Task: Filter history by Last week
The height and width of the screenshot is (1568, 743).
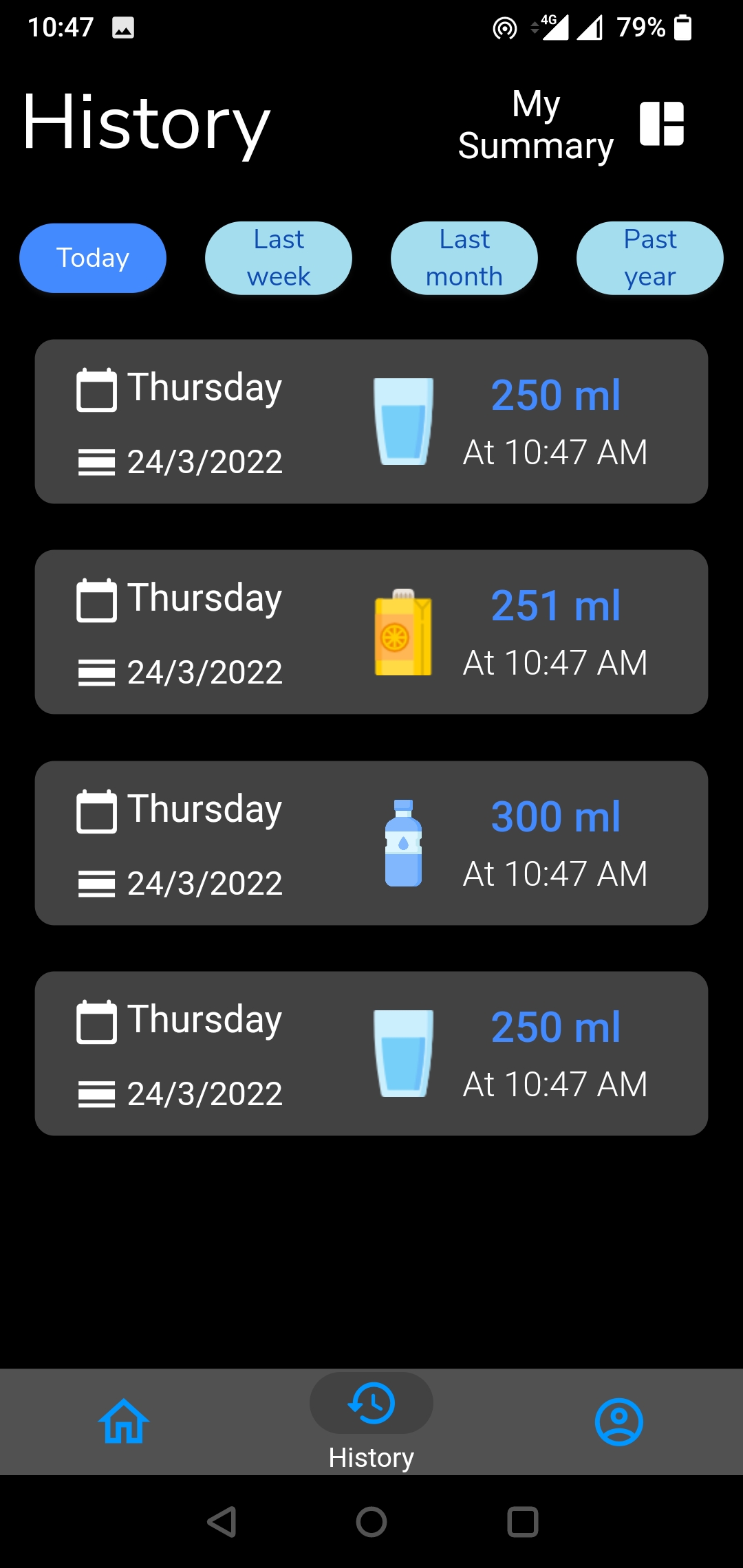Action: click(x=279, y=258)
